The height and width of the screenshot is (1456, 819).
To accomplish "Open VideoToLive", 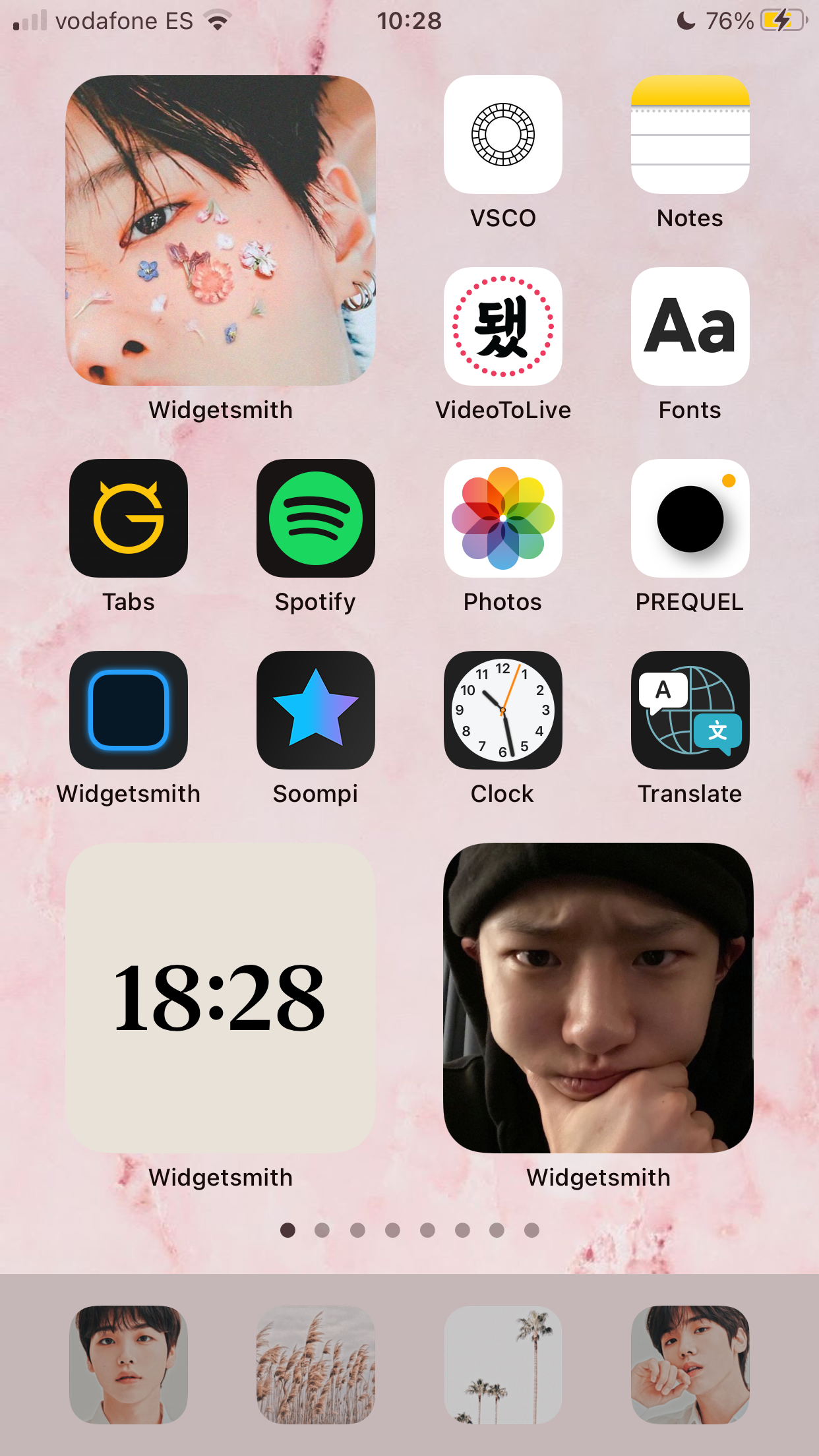I will pyautogui.click(x=502, y=326).
